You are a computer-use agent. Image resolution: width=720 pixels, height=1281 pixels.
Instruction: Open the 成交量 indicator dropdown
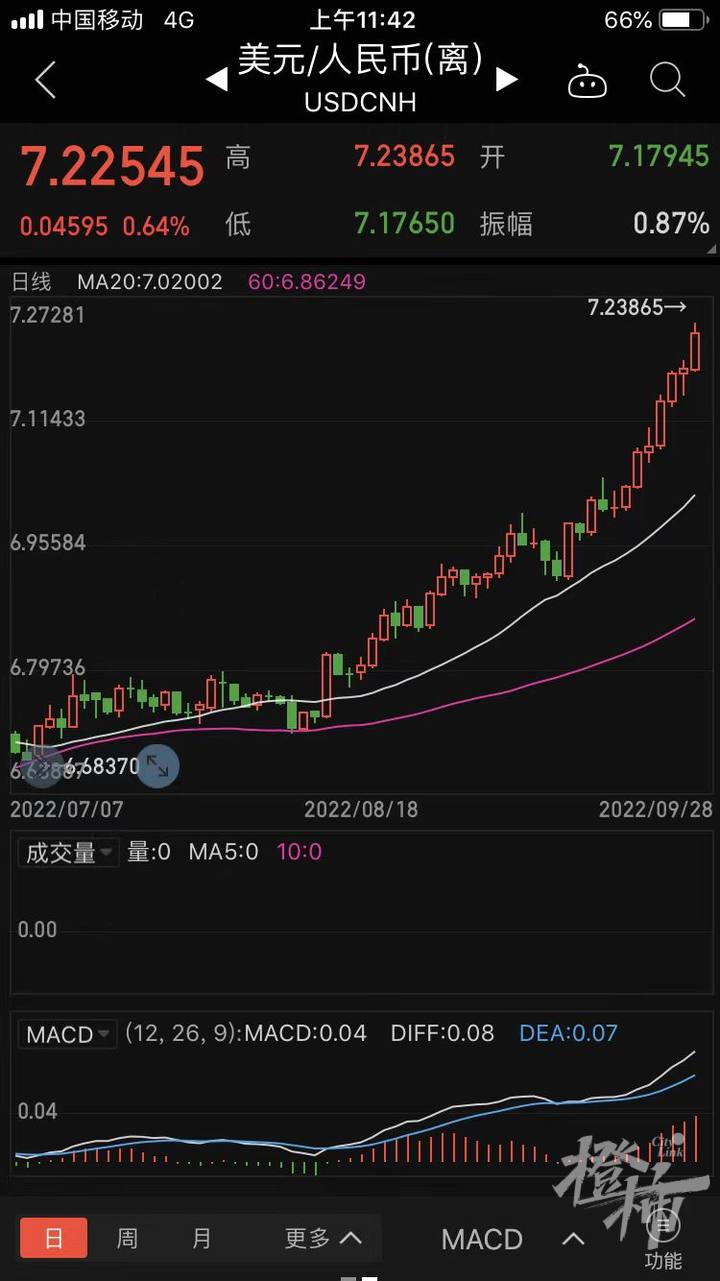[68, 853]
